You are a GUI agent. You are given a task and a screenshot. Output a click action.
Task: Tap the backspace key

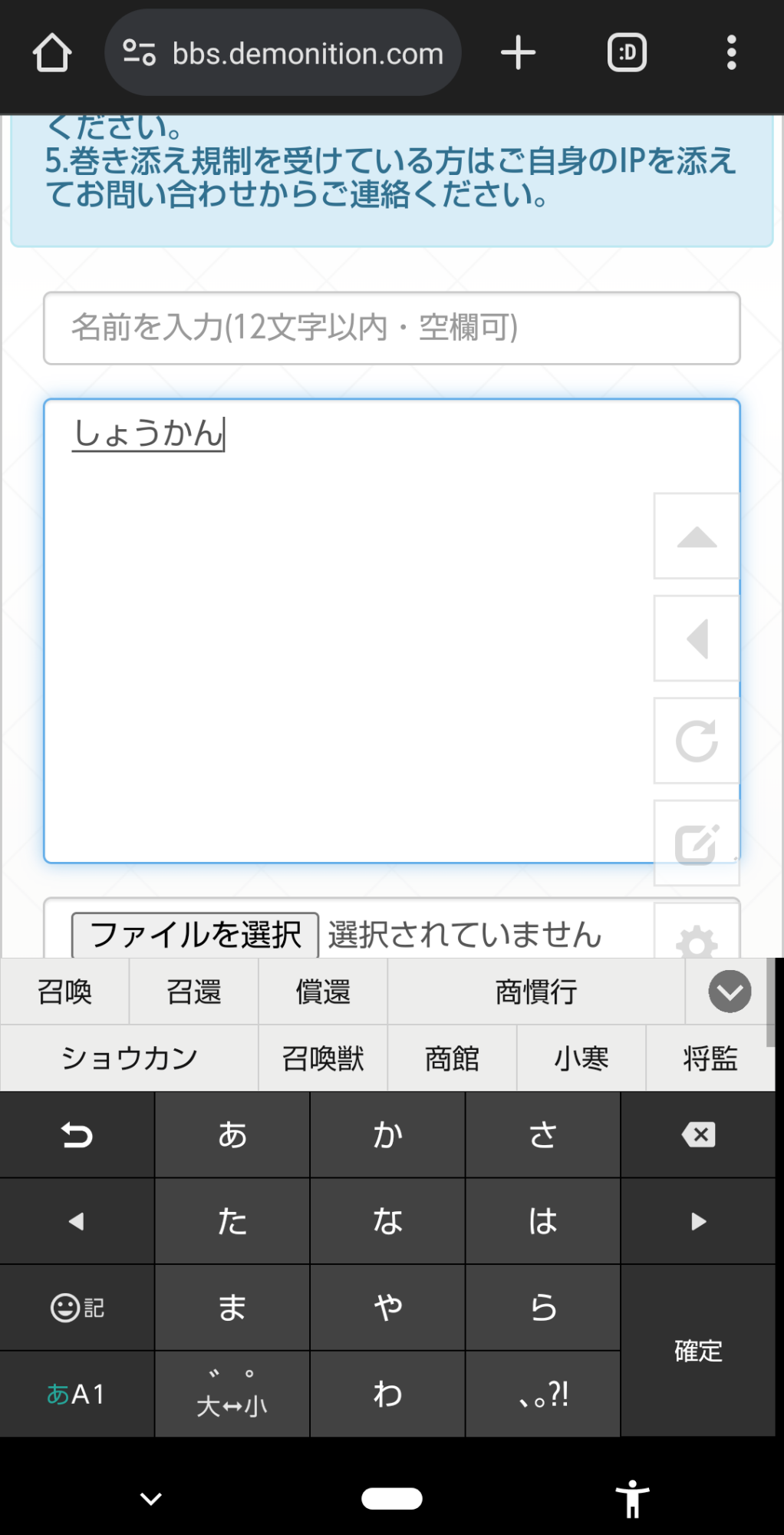pyautogui.click(x=698, y=1134)
